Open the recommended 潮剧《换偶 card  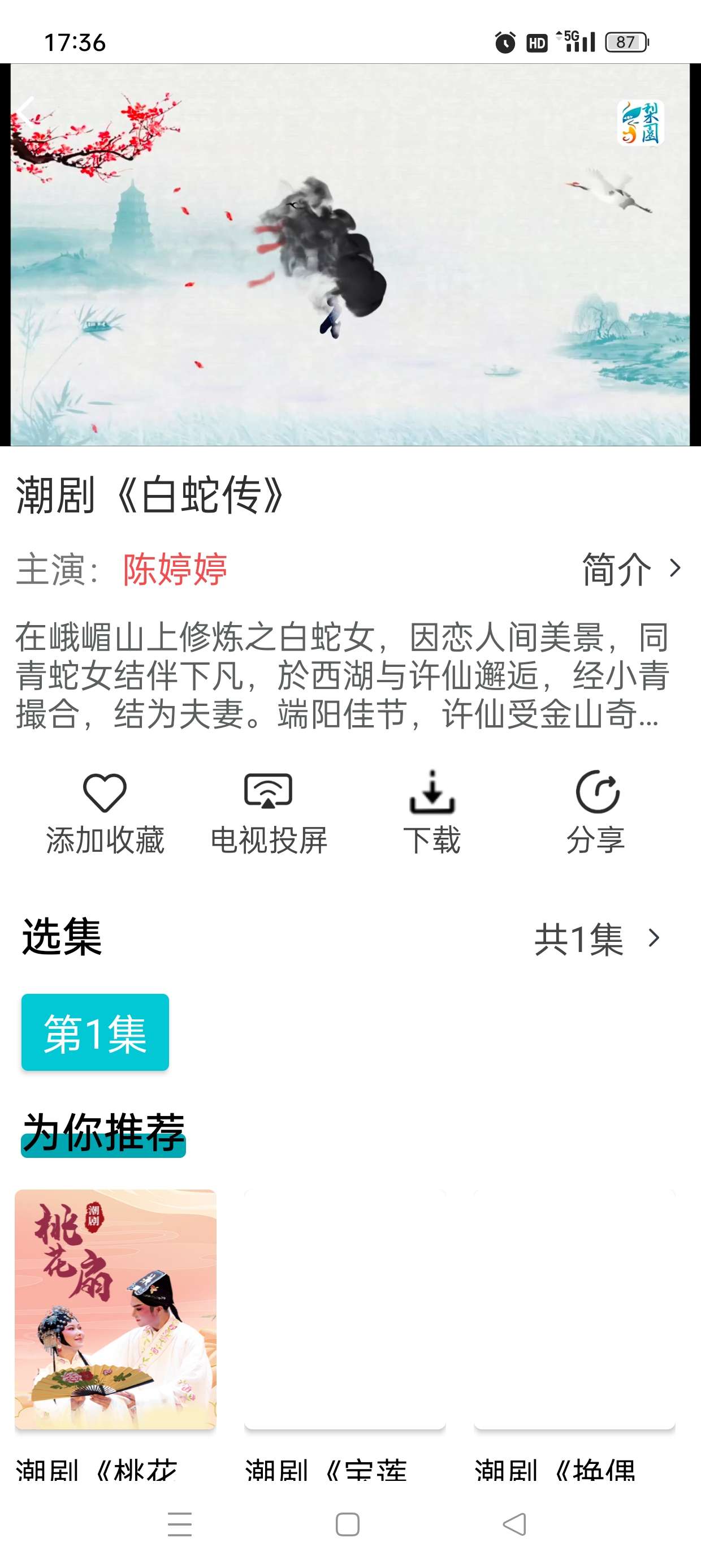tap(574, 1309)
